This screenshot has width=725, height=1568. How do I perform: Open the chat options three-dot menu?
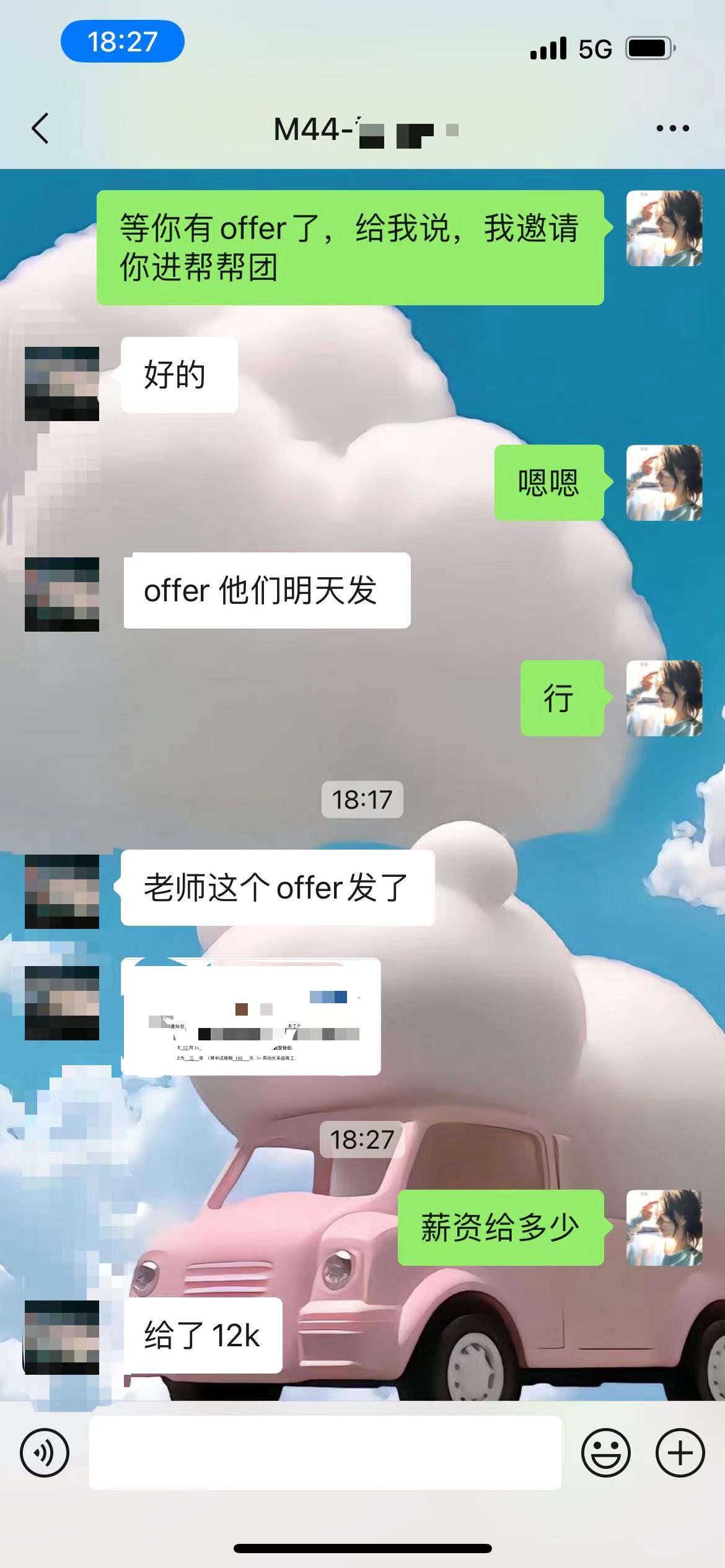(x=672, y=129)
